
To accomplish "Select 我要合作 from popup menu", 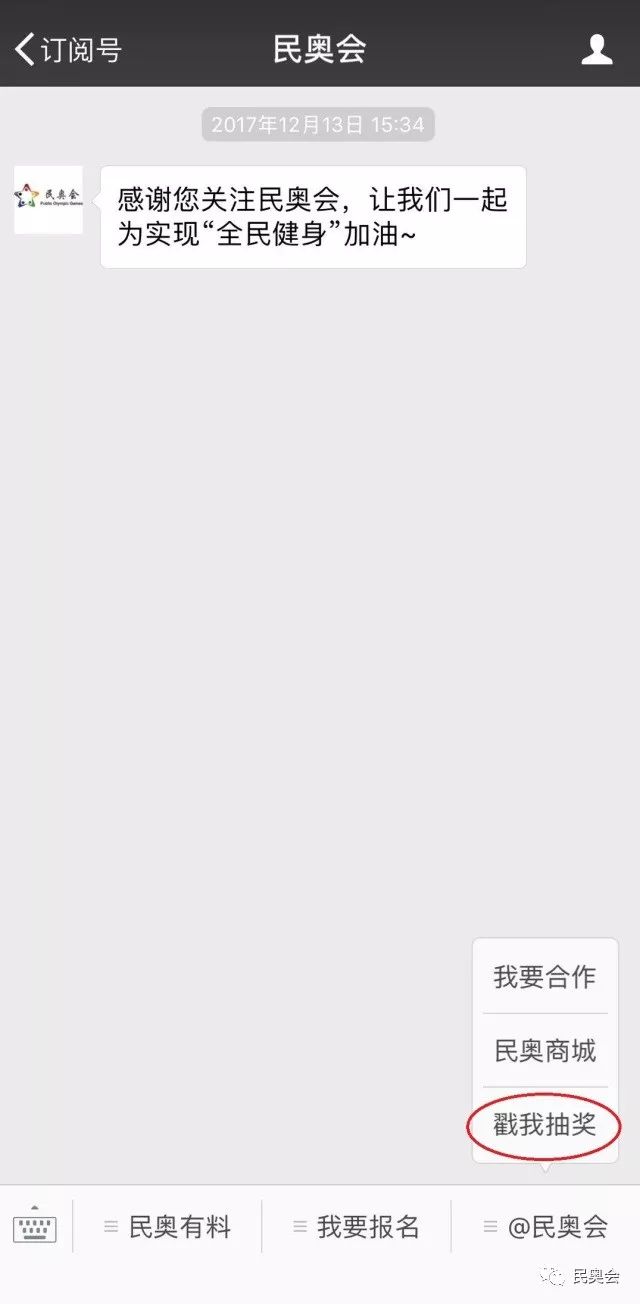I will tap(545, 977).
